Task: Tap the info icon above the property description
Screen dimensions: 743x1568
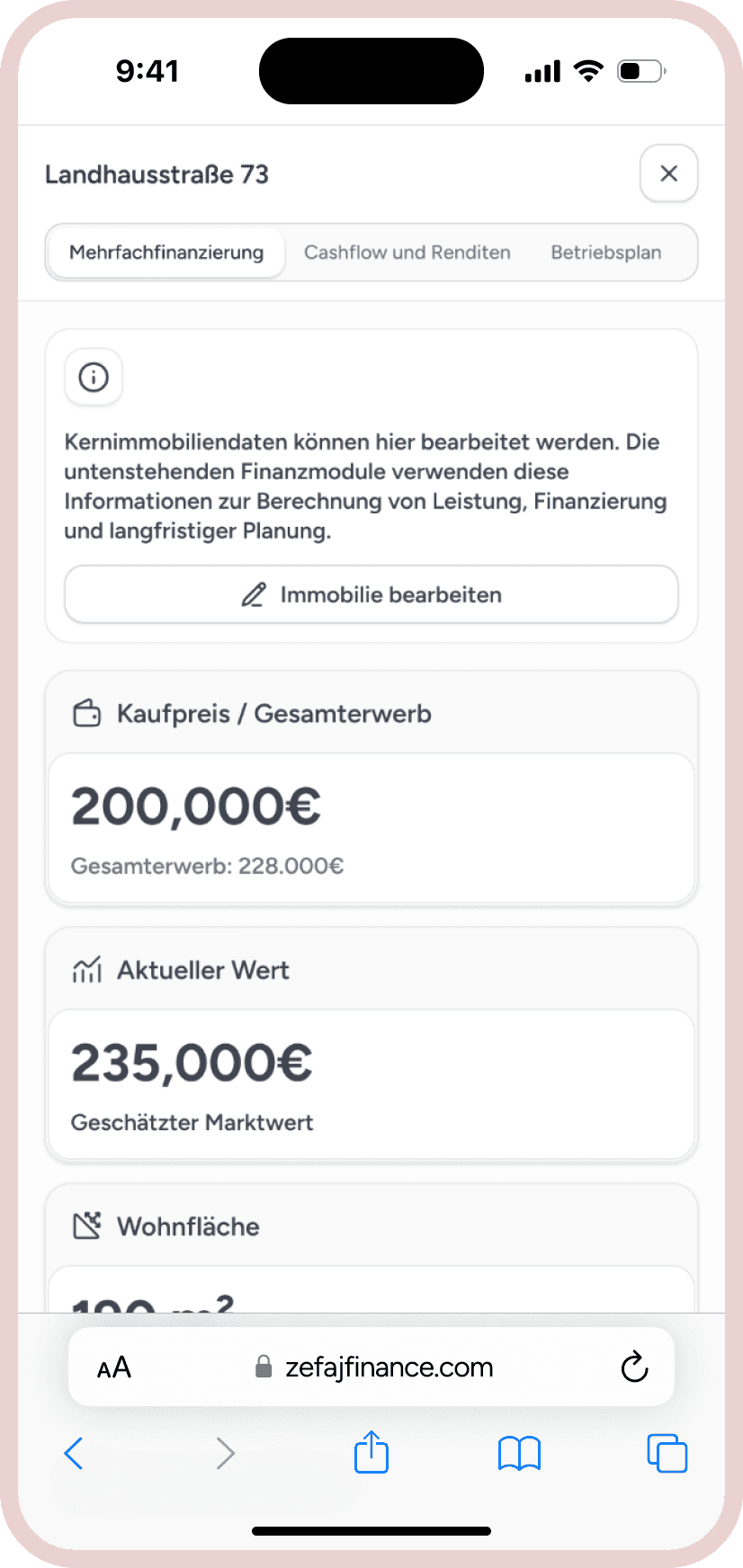Action: point(93,377)
